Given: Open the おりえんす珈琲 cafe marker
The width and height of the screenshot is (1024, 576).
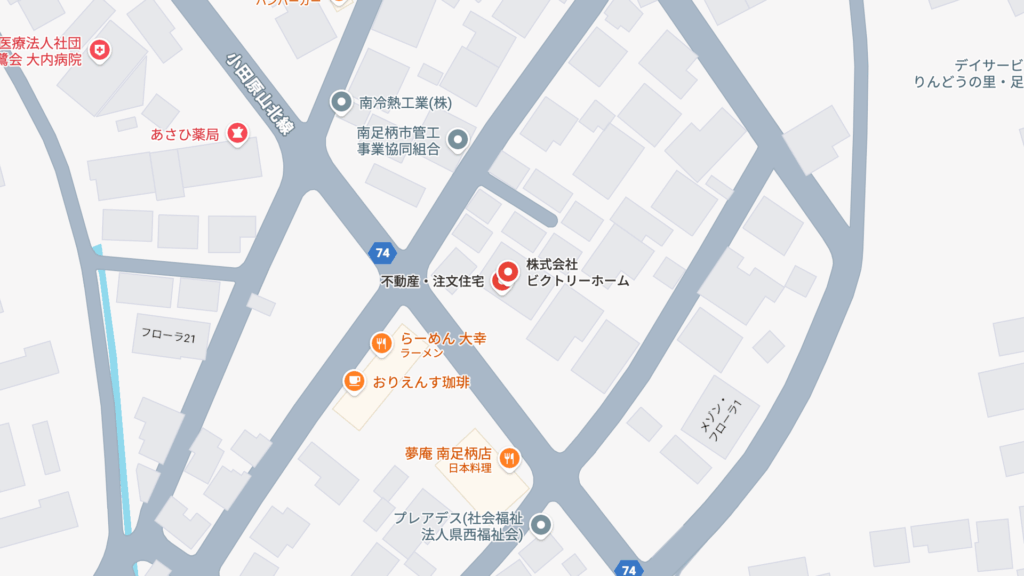Looking at the screenshot, I should pyautogui.click(x=354, y=381).
